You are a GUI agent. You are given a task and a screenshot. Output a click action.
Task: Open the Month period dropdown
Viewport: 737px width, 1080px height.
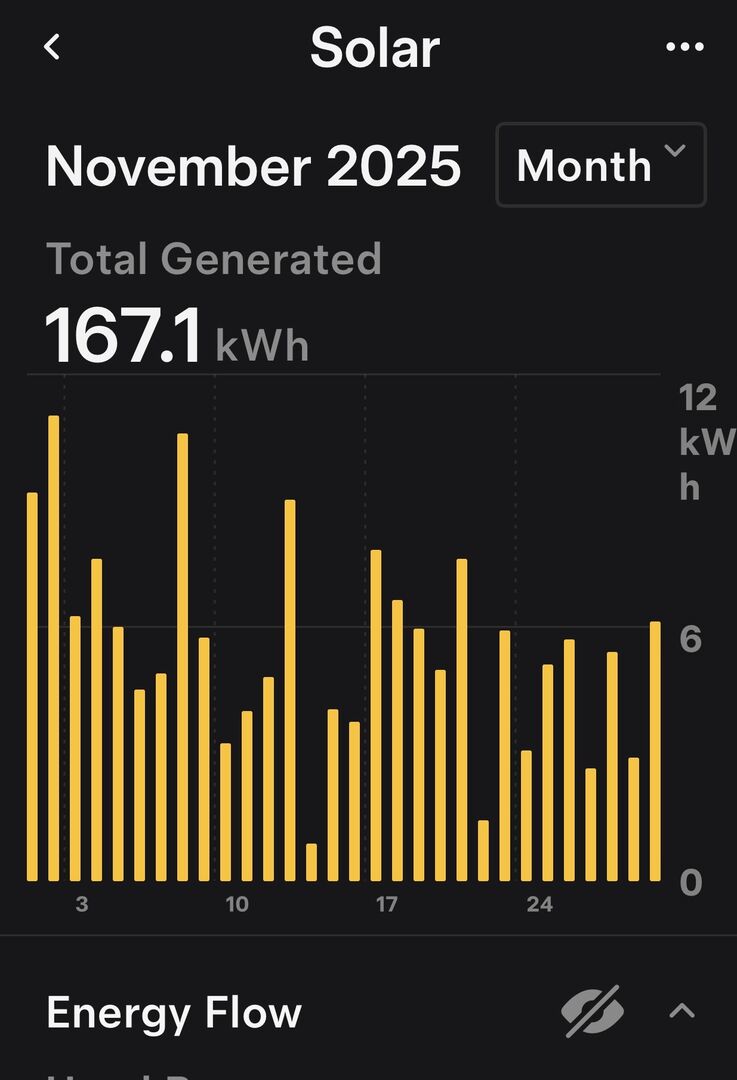pos(601,165)
